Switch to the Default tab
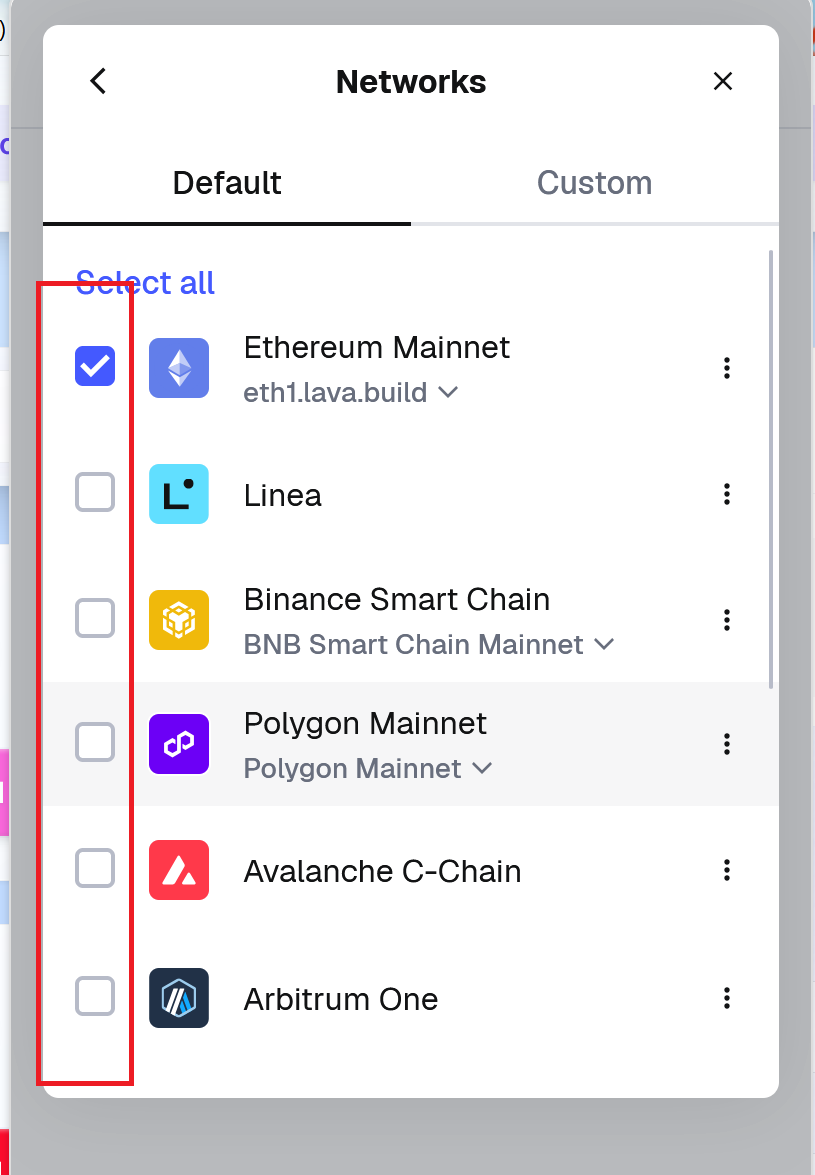The height and width of the screenshot is (1175, 815). click(x=227, y=183)
